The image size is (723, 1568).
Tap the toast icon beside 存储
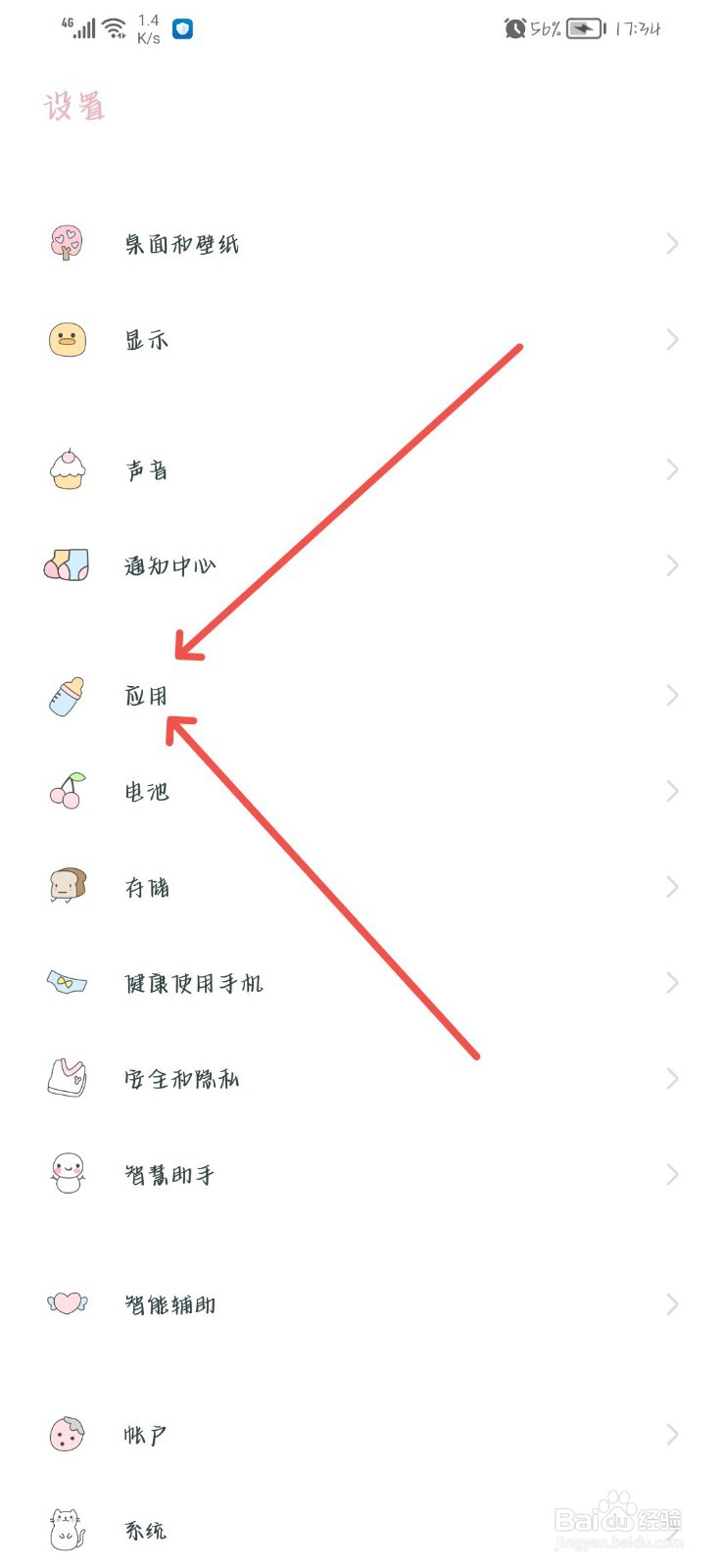coord(65,886)
